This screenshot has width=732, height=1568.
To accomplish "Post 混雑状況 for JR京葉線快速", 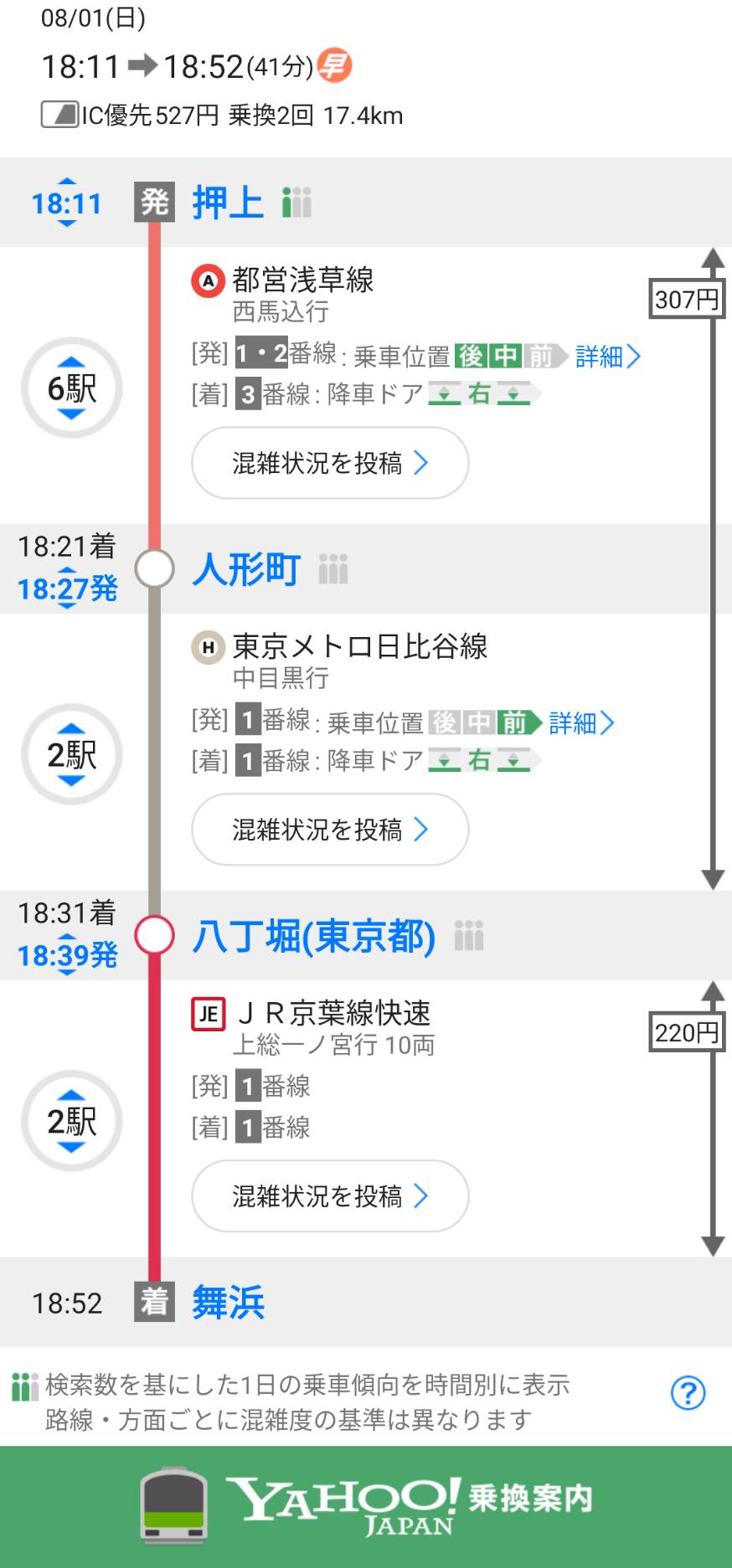I will coord(330,1196).
